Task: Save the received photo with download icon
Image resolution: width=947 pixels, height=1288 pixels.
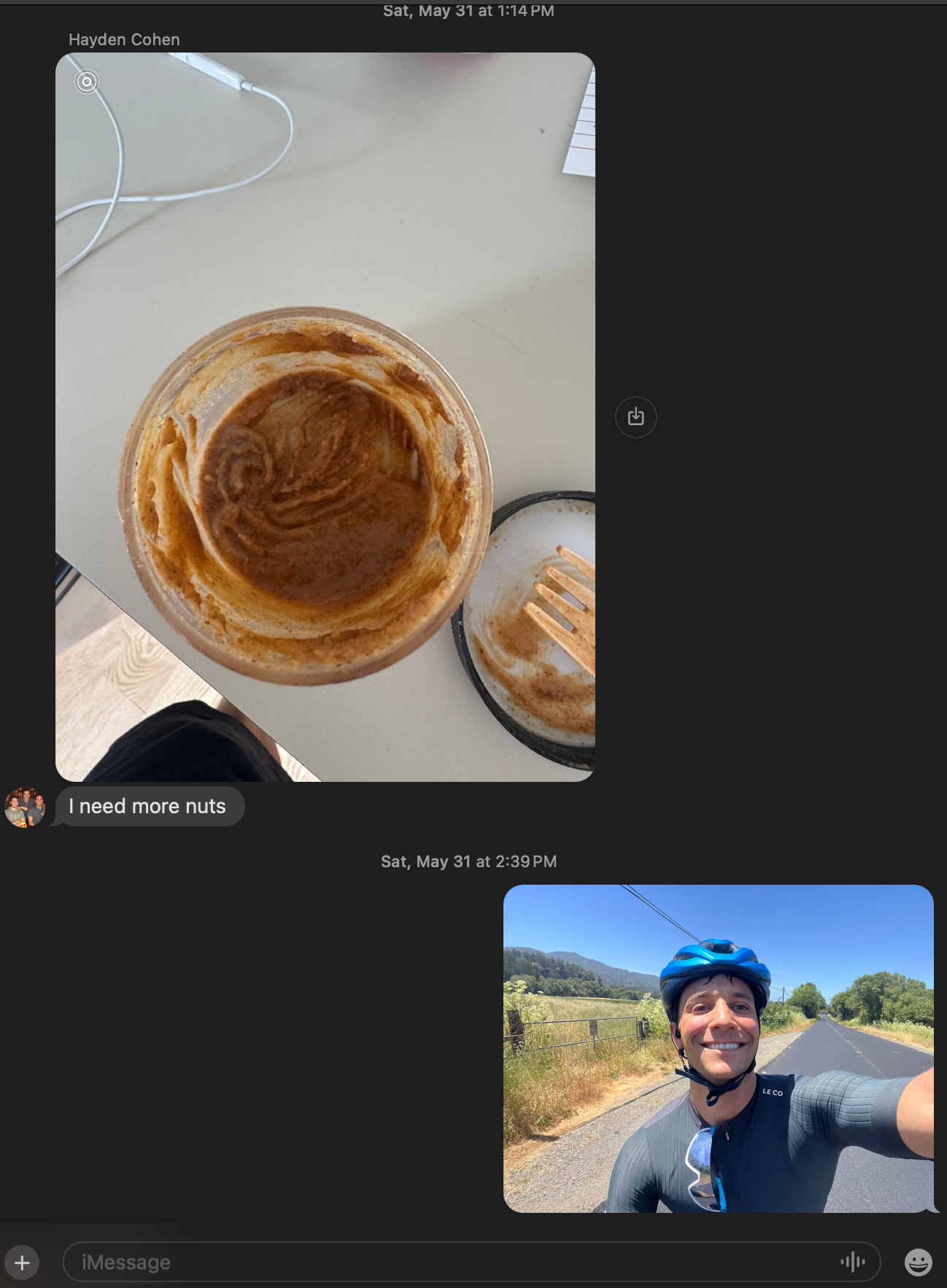Action: (635, 416)
